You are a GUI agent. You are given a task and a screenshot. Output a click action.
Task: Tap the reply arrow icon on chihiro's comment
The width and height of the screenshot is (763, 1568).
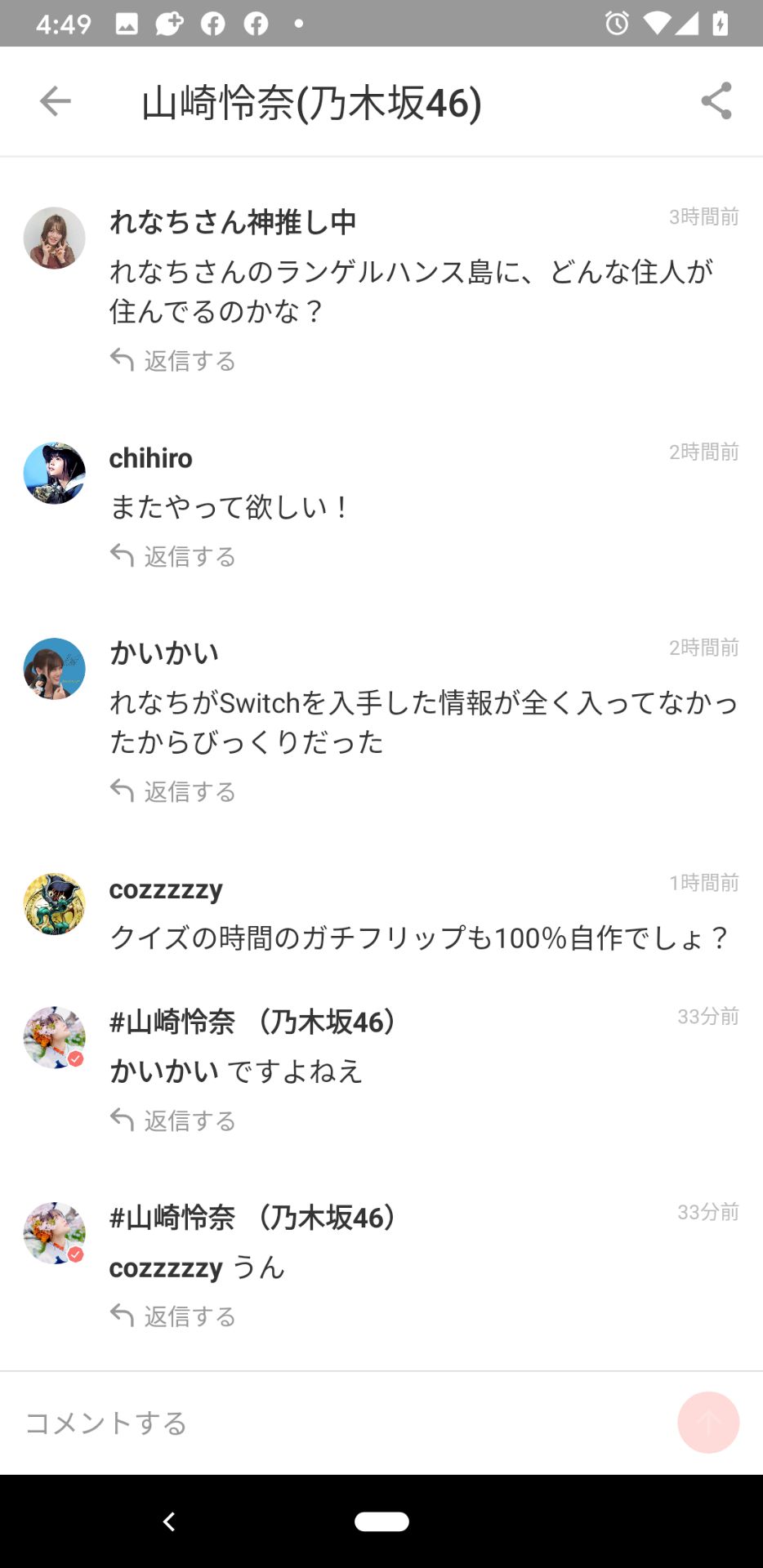[123, 555]
